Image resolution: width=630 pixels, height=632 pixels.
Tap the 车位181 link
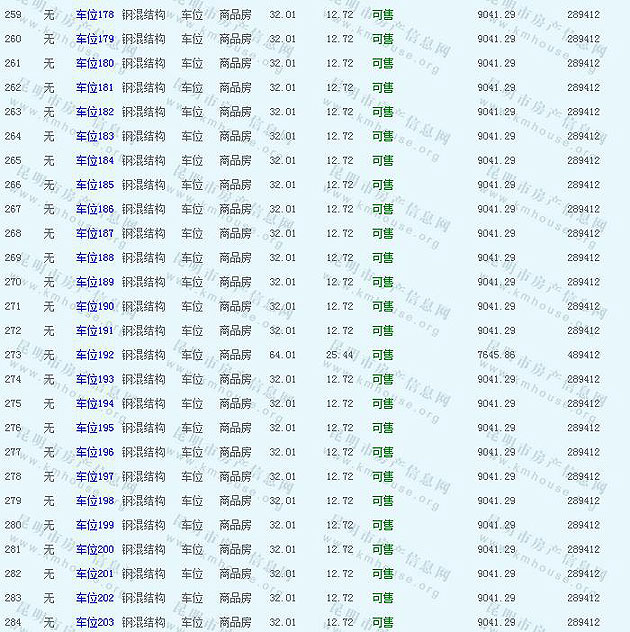95,87
